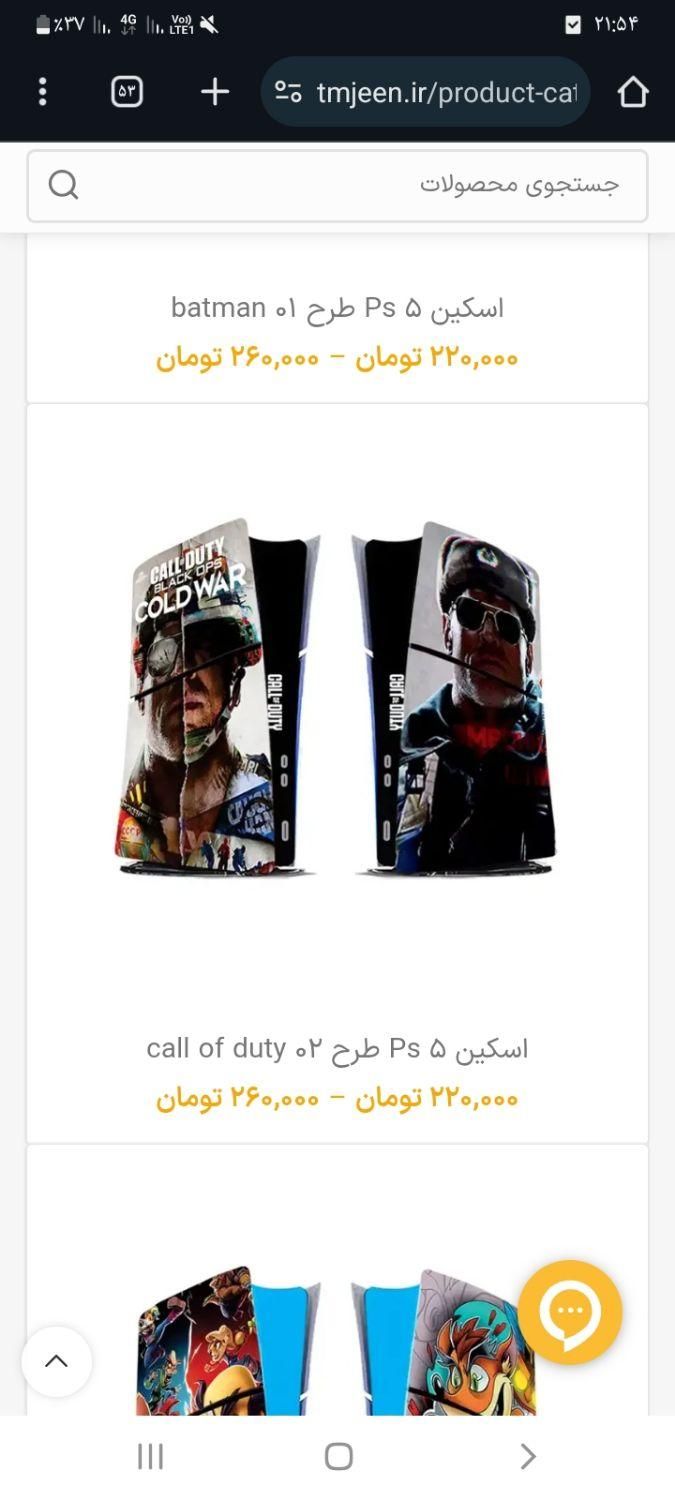Tap the product search field
The image size is (675, 1500).
[360, 185]
